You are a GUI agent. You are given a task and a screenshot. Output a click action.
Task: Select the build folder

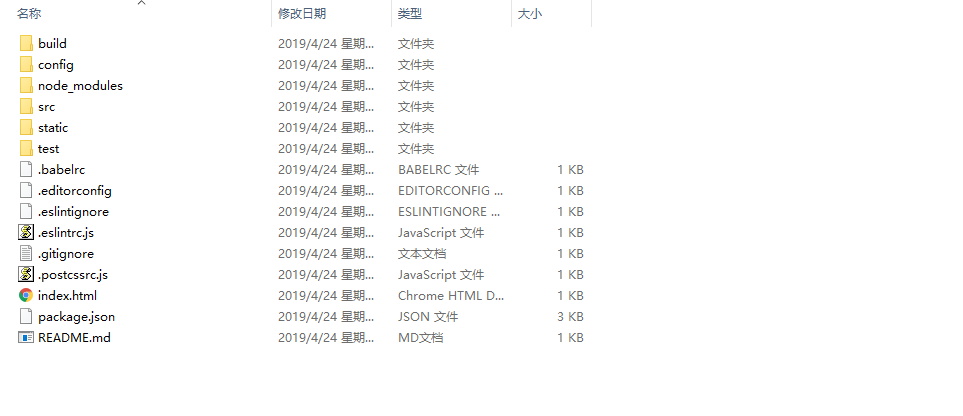[x=52, y=44]
